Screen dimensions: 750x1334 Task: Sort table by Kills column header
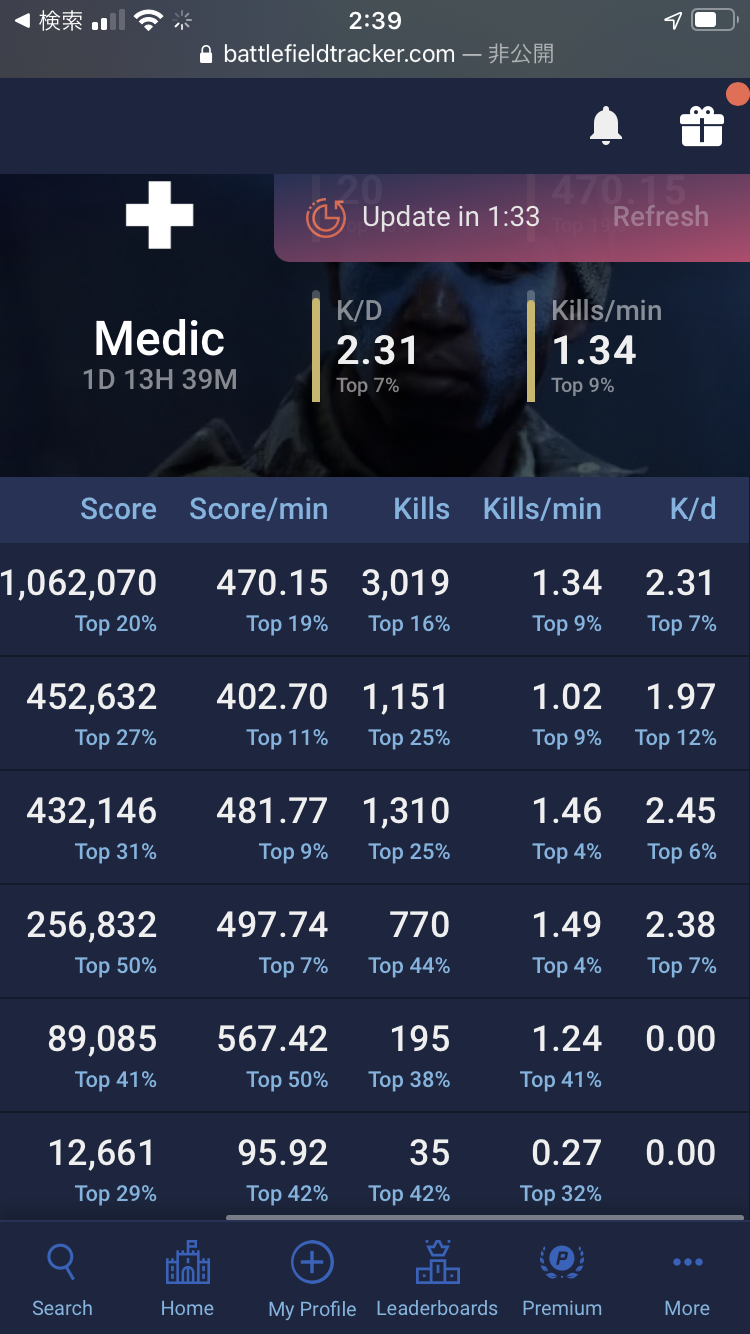pyautogui.click(x=421, y=509)
